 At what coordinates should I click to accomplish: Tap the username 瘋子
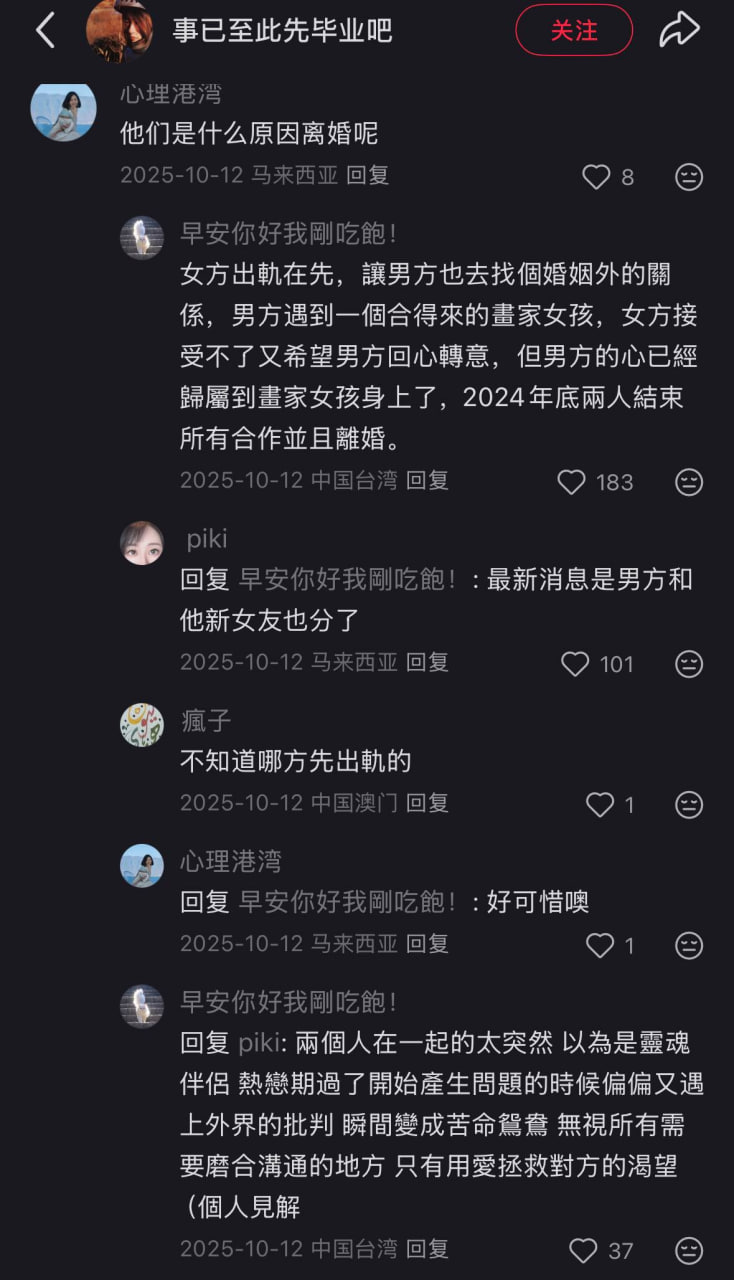point(204,721)
